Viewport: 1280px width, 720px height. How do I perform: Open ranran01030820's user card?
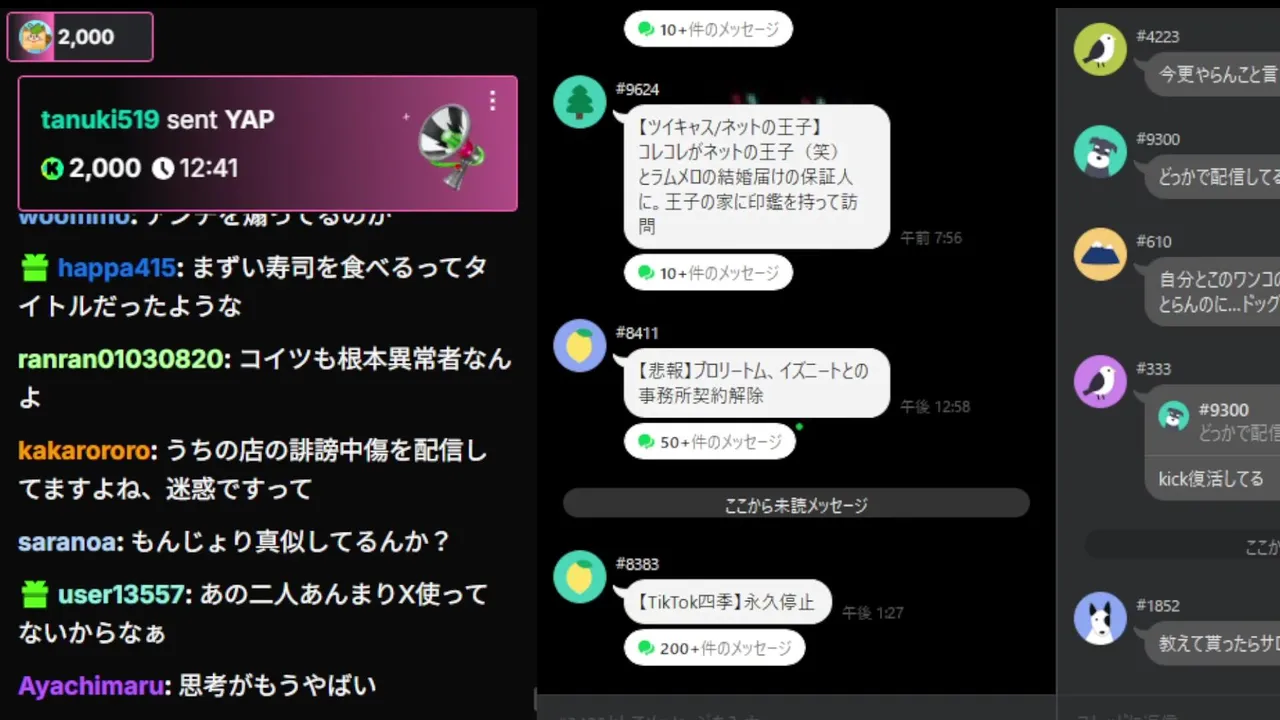[x=120, y=359]
